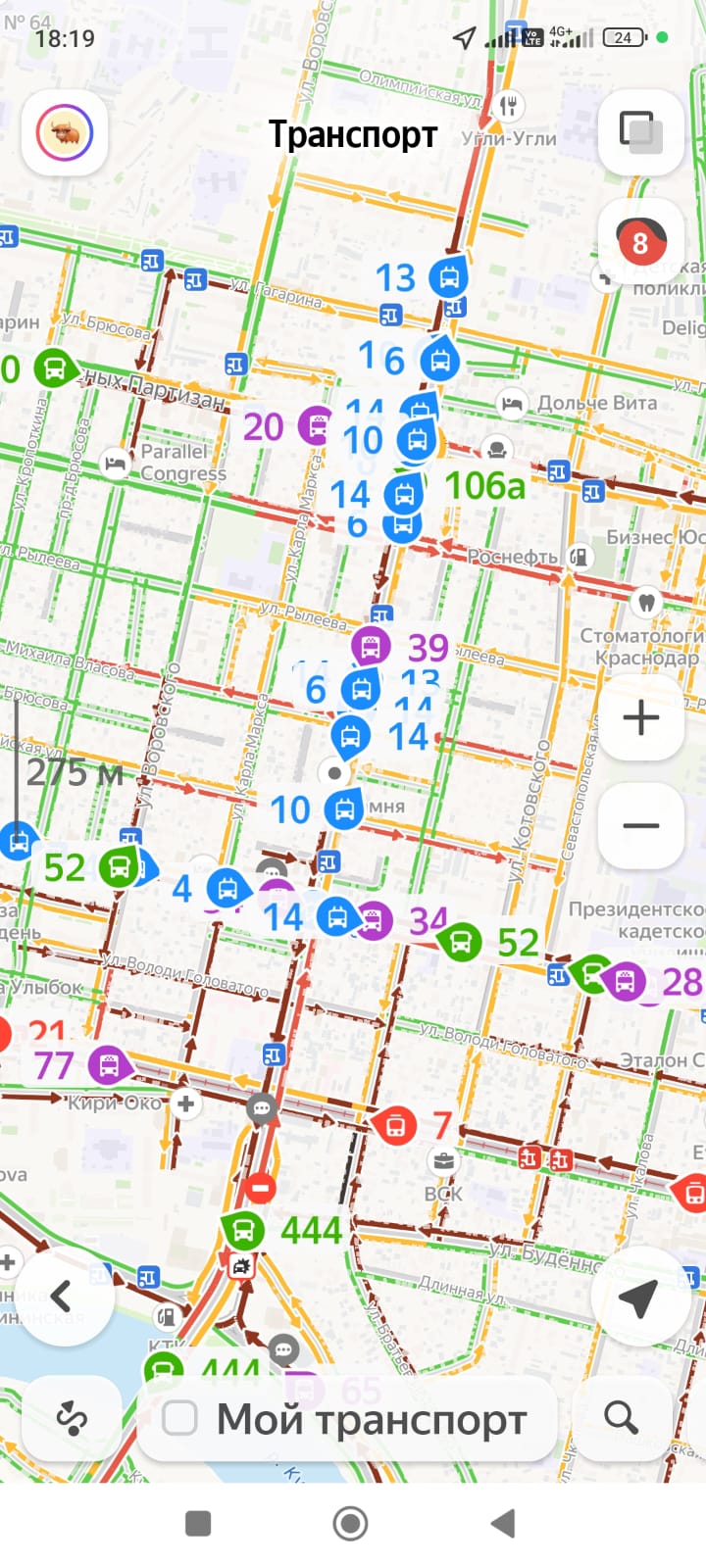
Task: Zoom in with the plus button
Action: coord(640,716)
